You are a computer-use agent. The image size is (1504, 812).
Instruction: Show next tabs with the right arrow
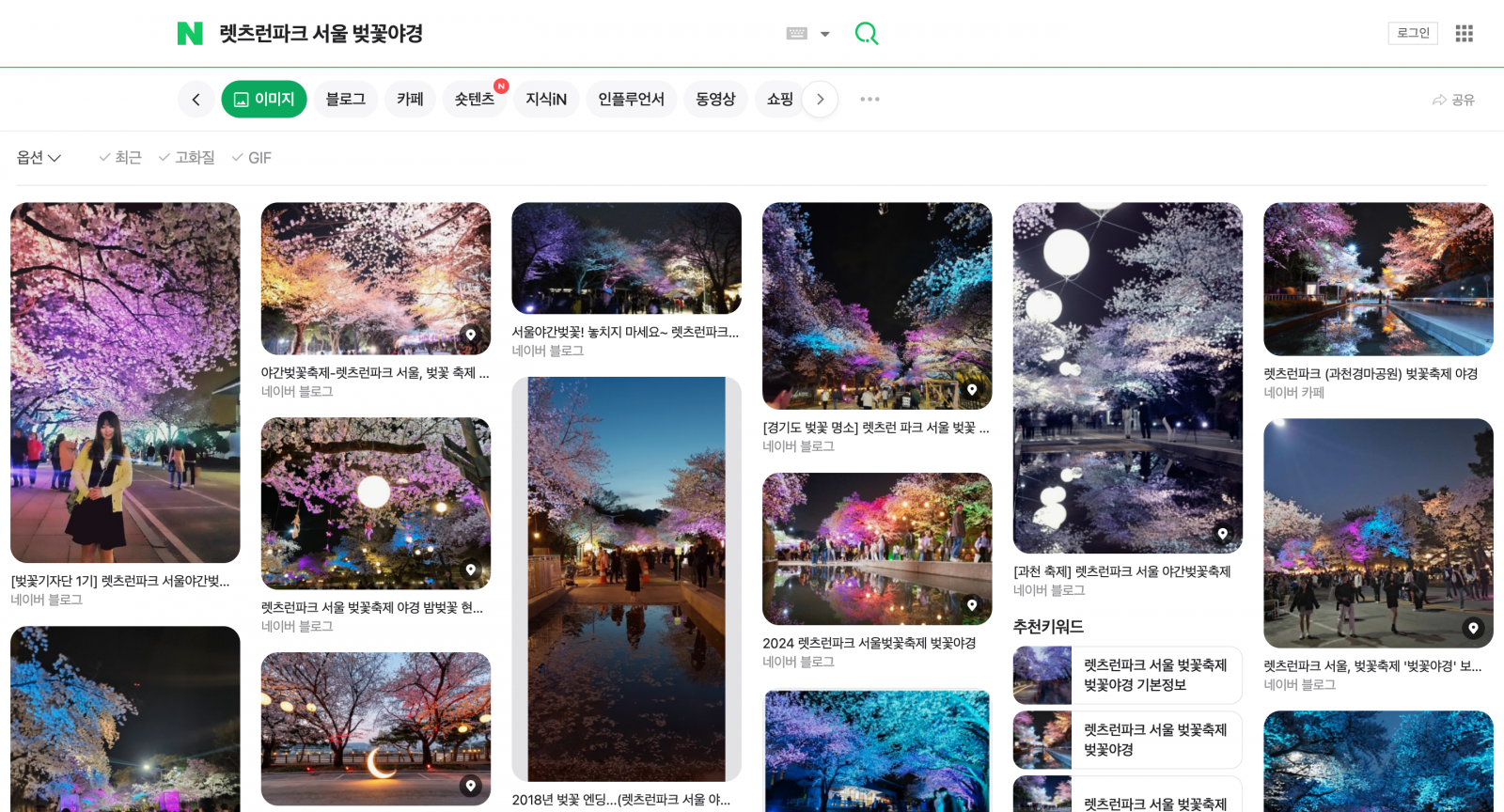click(820, 99)
